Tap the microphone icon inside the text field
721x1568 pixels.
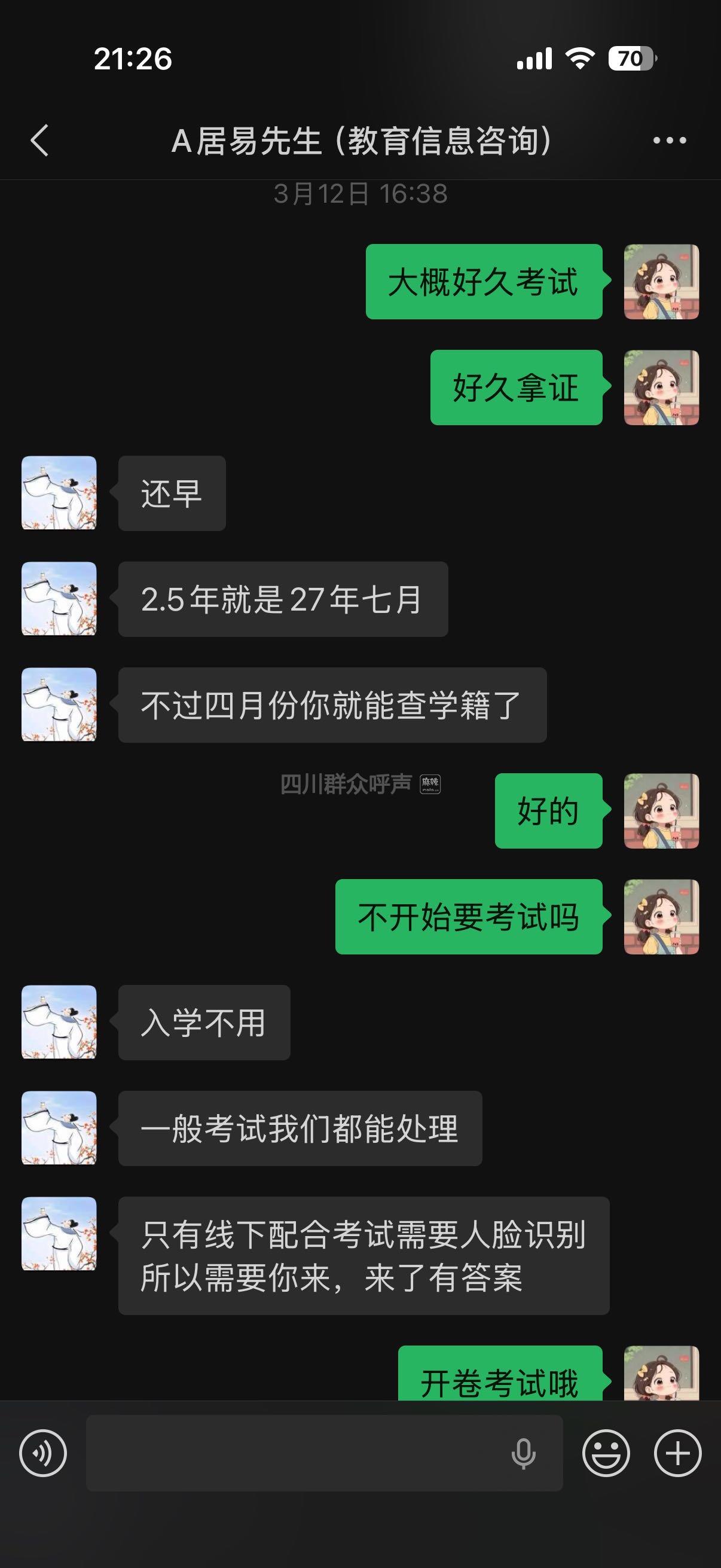tap(523, 1454)
